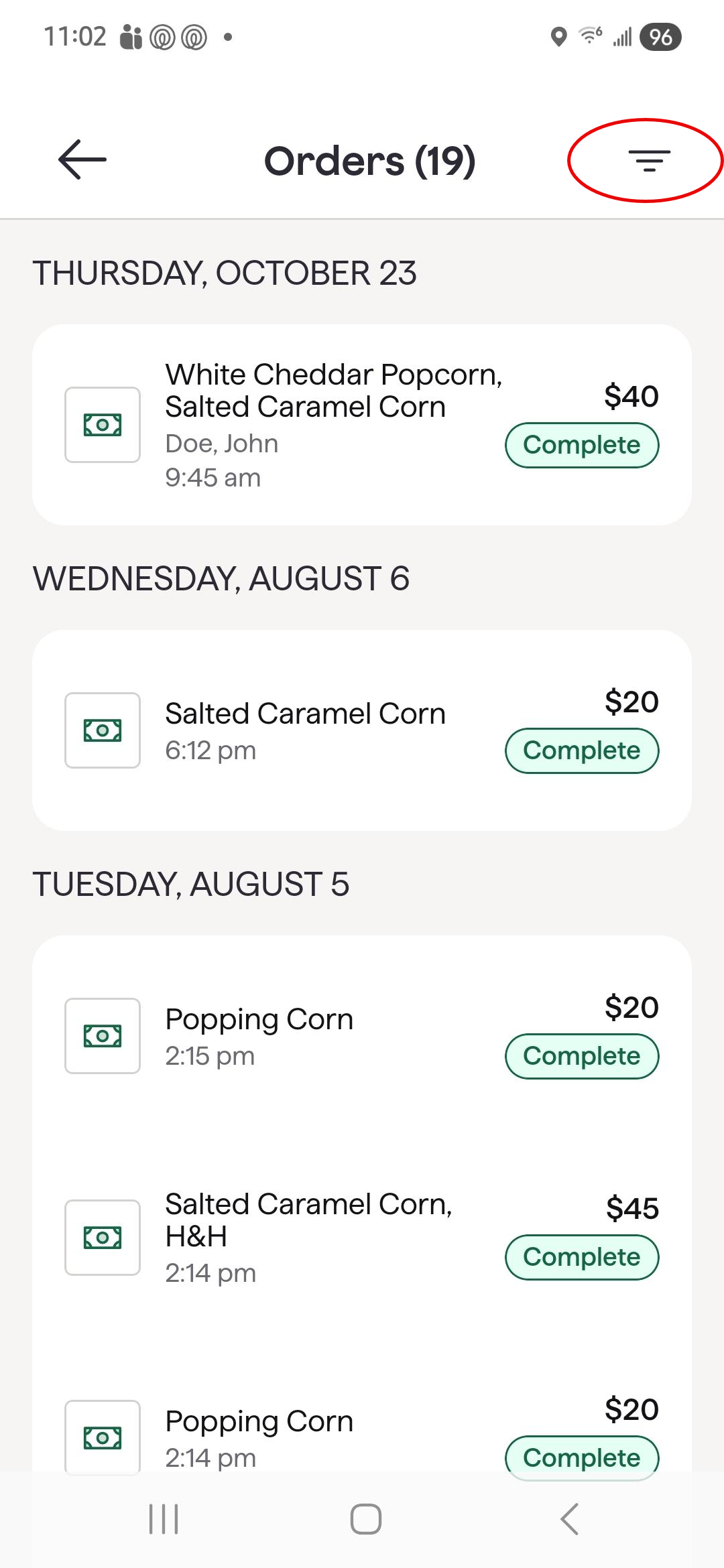The image size is (724, 1568).
Task: View the August 6 Salted Caramel Corn order
Action: click(362, 730)
